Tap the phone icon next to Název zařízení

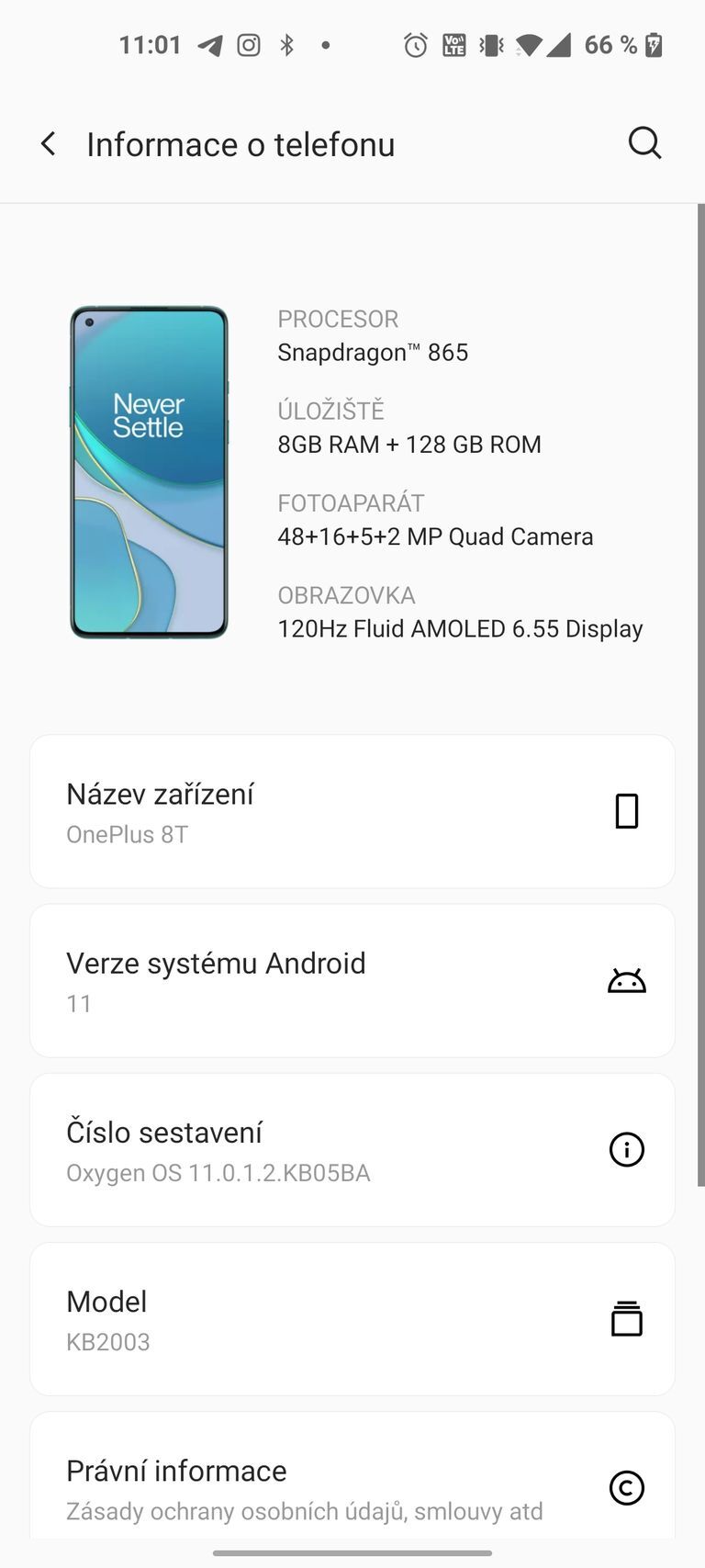coord(627,811)
